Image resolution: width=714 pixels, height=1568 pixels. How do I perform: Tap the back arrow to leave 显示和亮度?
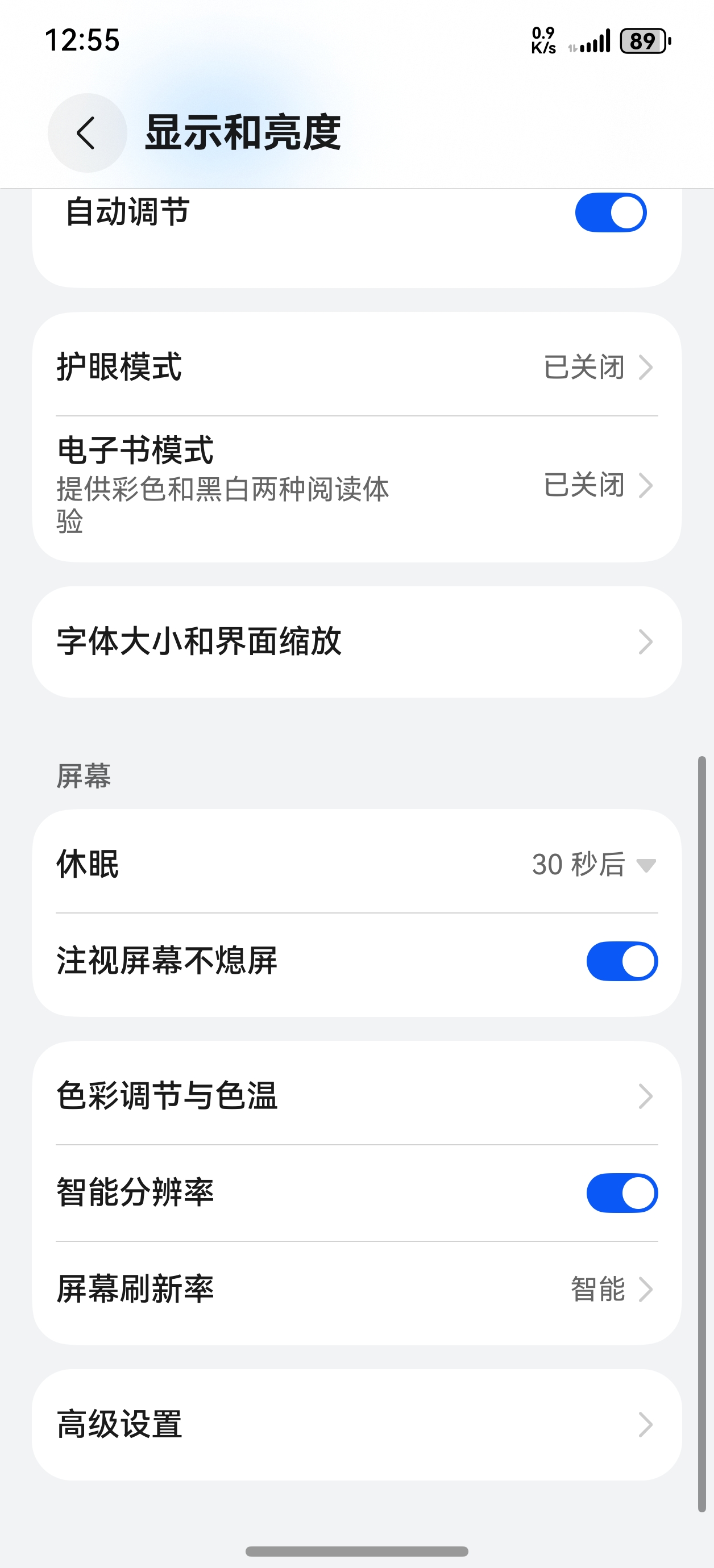tap(85, 134)
